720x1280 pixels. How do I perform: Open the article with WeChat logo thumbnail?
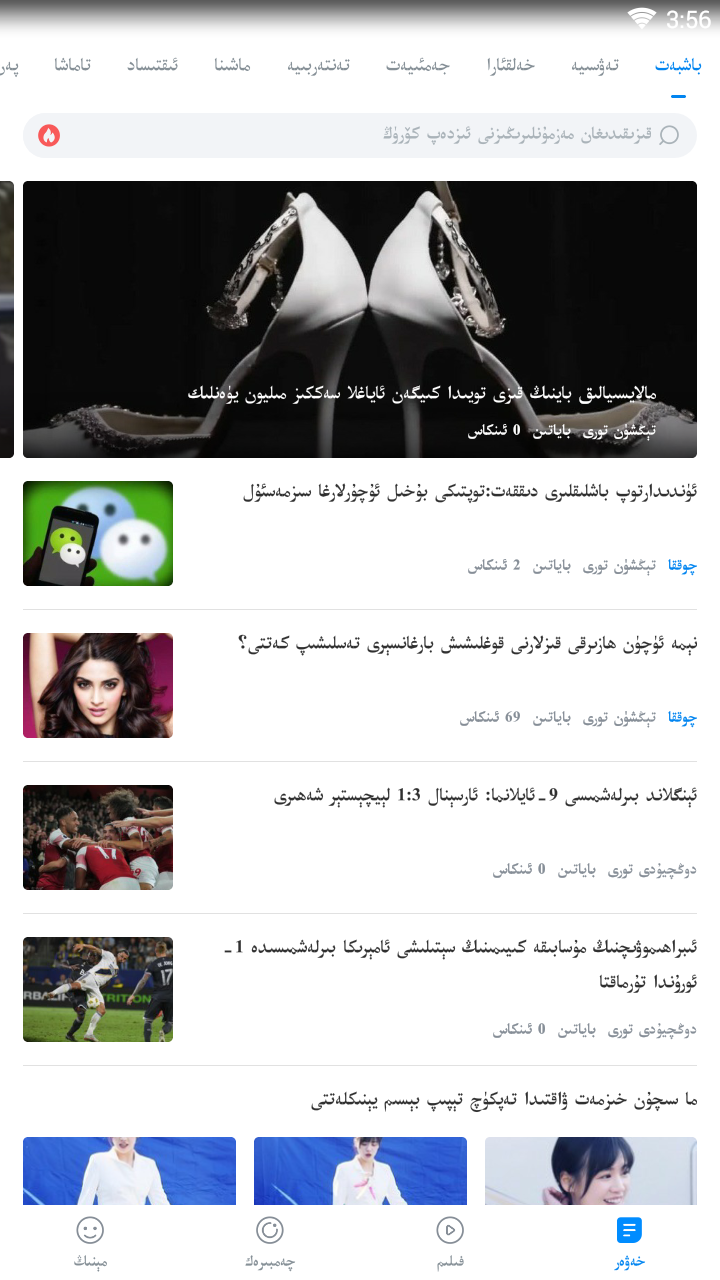coord(360,533)
